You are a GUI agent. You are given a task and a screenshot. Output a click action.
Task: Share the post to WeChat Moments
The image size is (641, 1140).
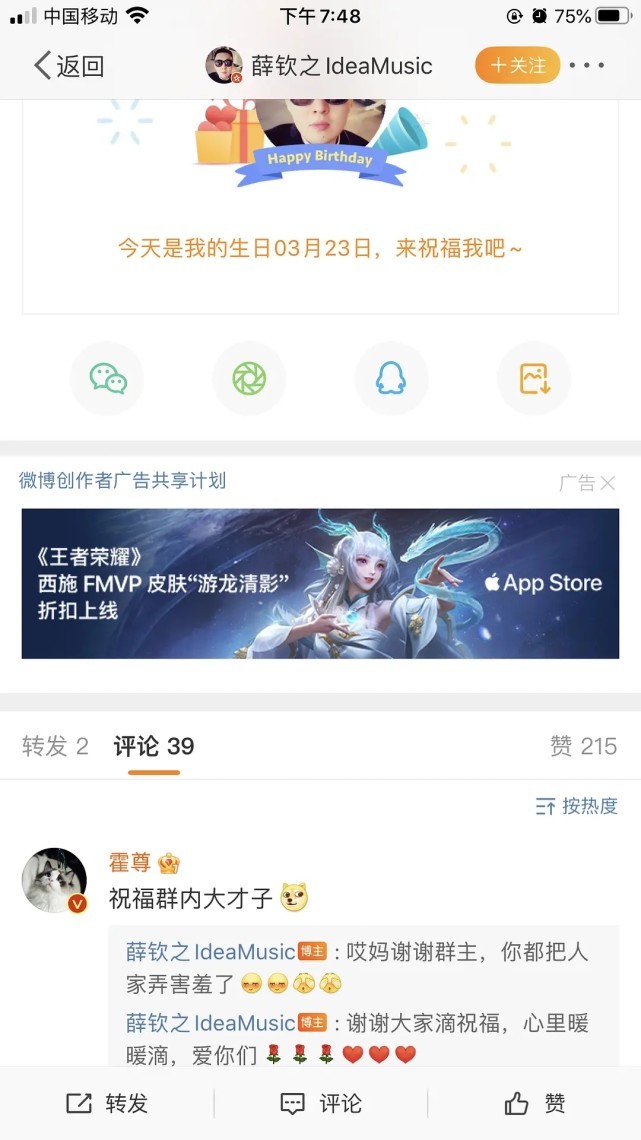[249, 379]
